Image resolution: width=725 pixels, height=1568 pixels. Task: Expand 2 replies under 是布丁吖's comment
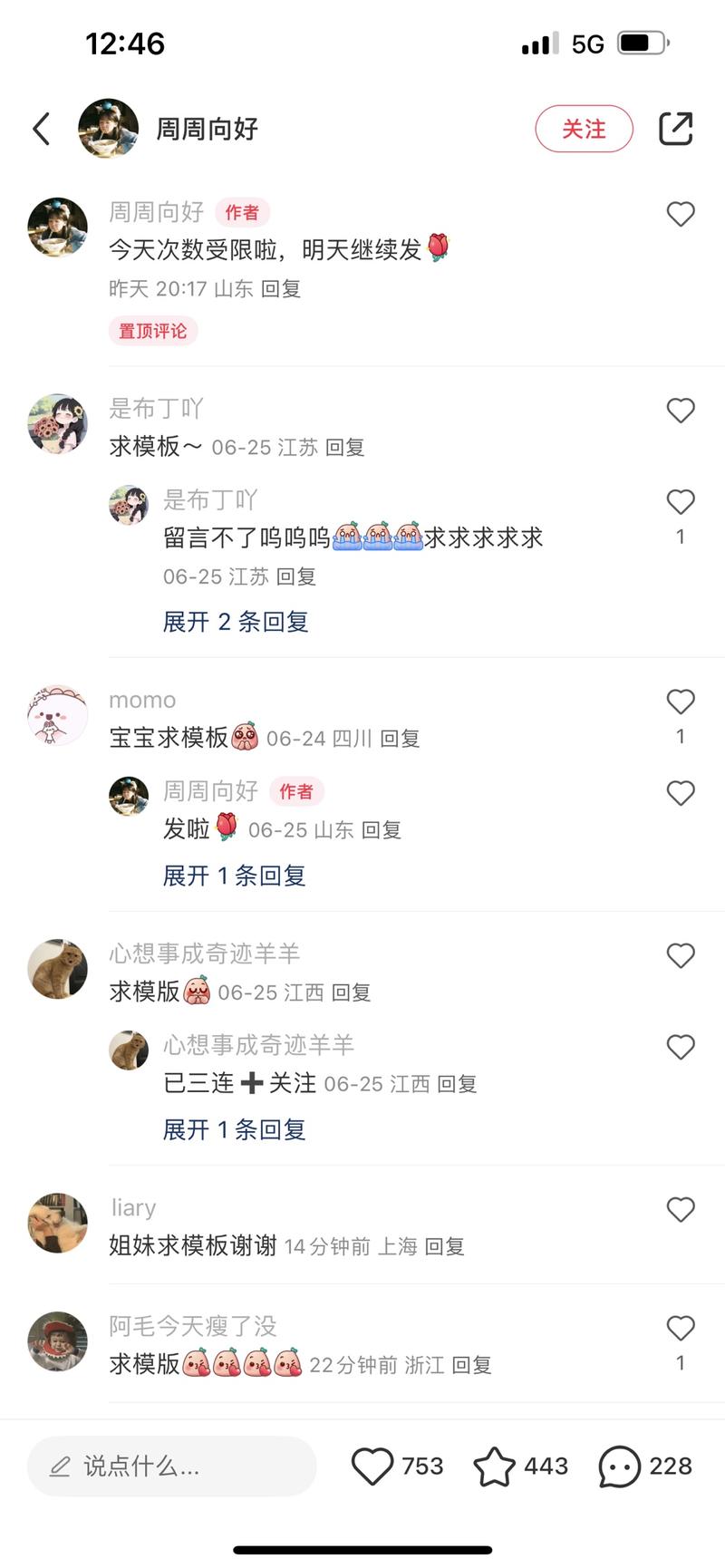coord(236,622)
